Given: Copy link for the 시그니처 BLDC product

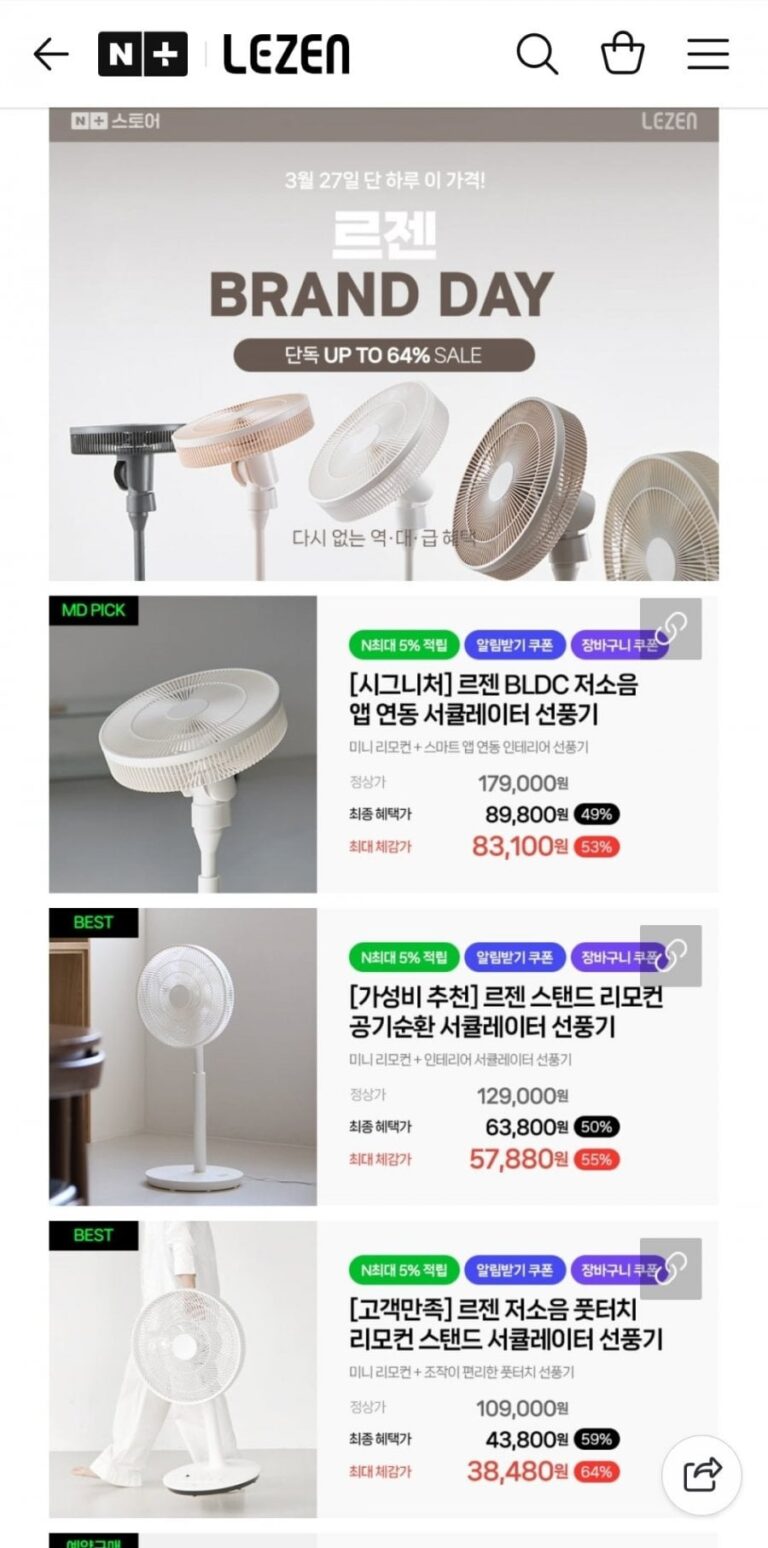Looking at the screenshot, I should click(x=671, y=629).
